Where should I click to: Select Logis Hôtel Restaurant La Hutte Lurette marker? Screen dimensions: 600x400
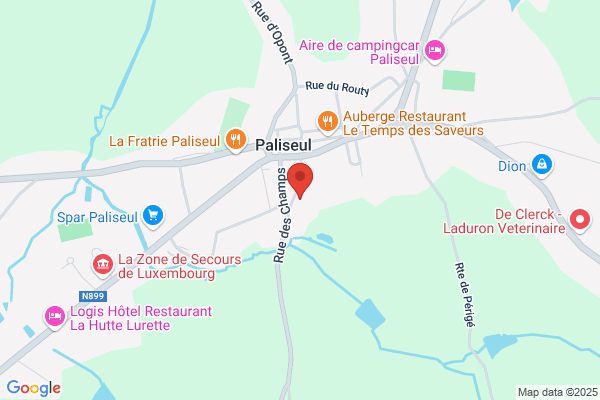55,317
